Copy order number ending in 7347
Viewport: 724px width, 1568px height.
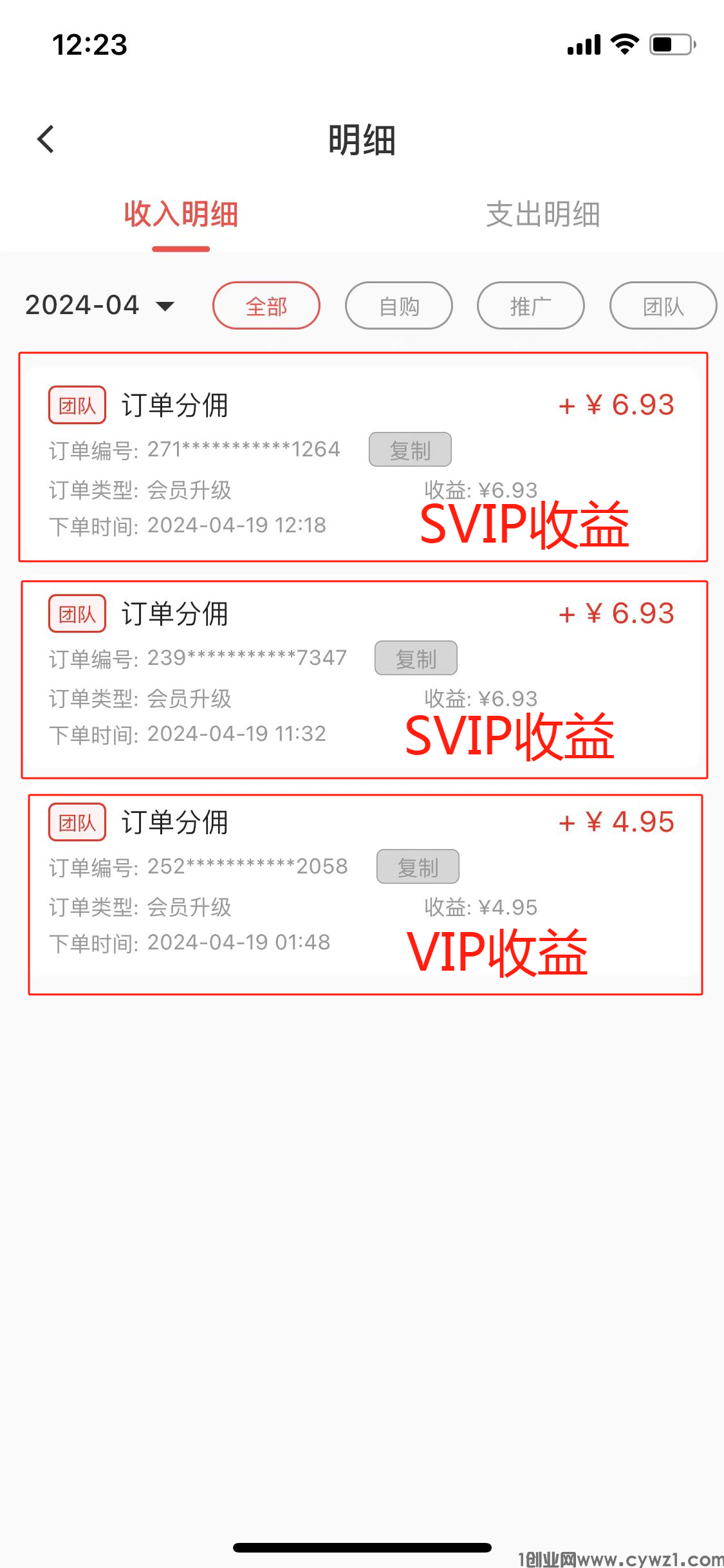416,658
